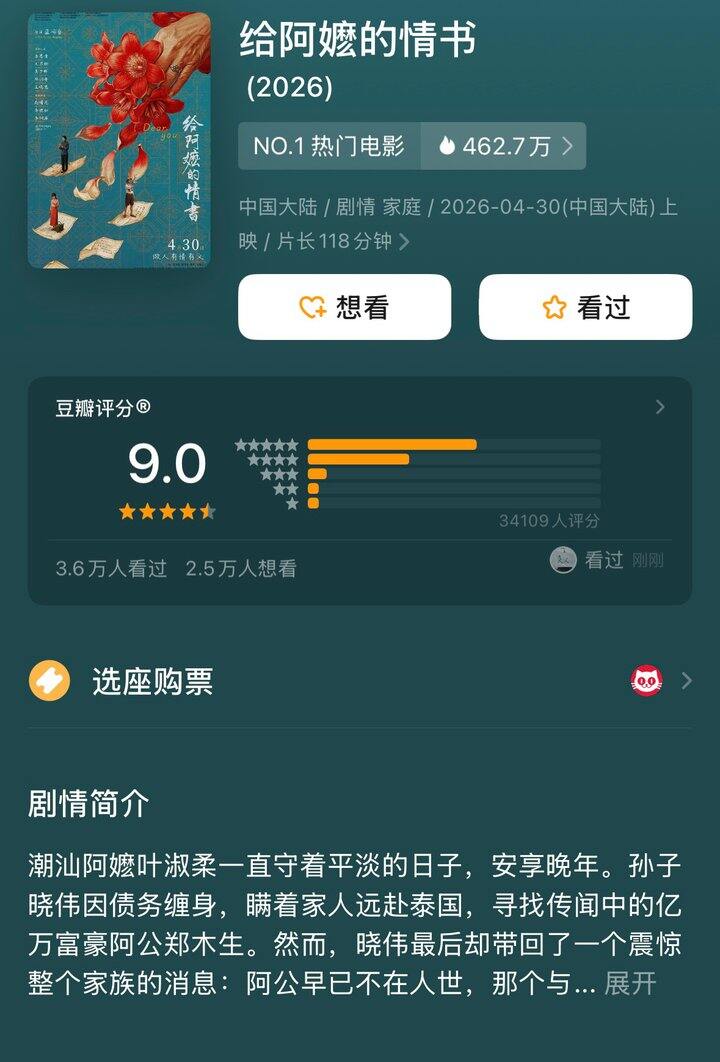Open the NO.1 热门电影 ranking chip
This screenshot has height=1062, width=720.
pyautogui.click(x=329, y=146)
